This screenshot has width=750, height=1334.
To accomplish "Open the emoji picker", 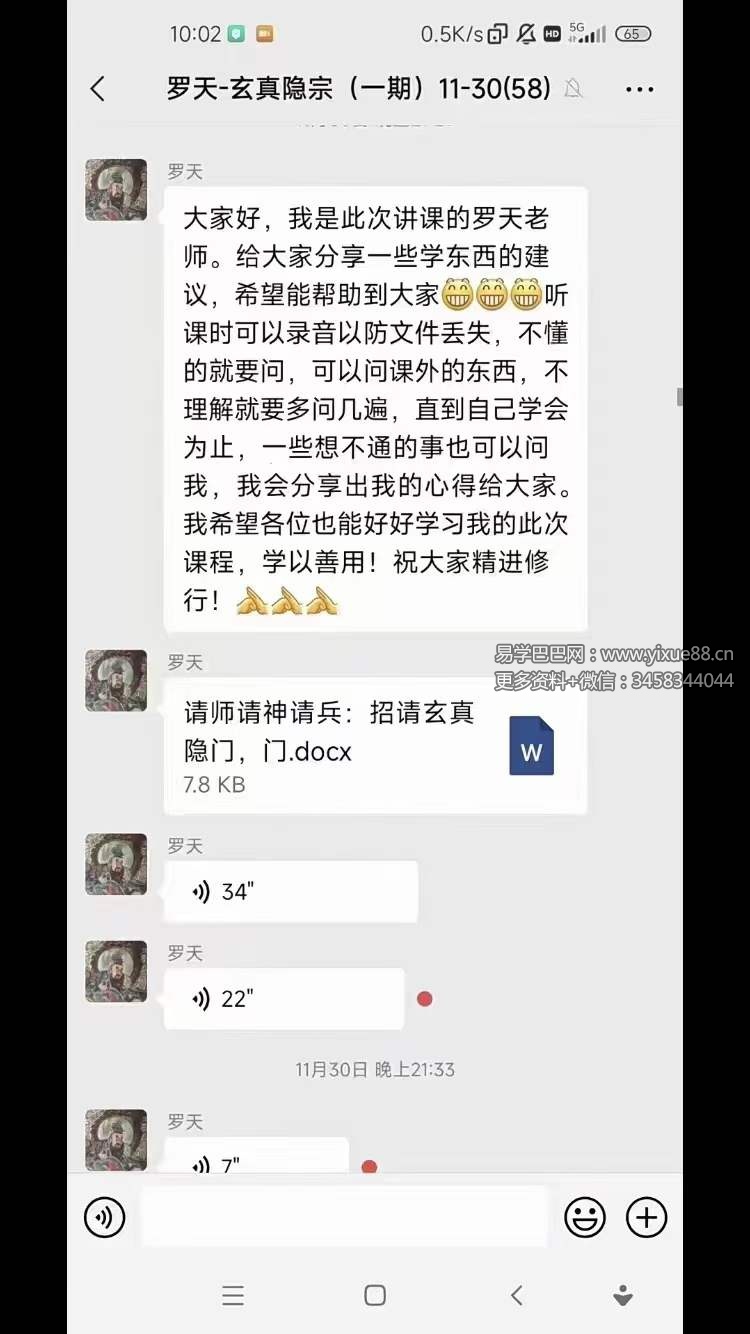I will pos(585,1217).
